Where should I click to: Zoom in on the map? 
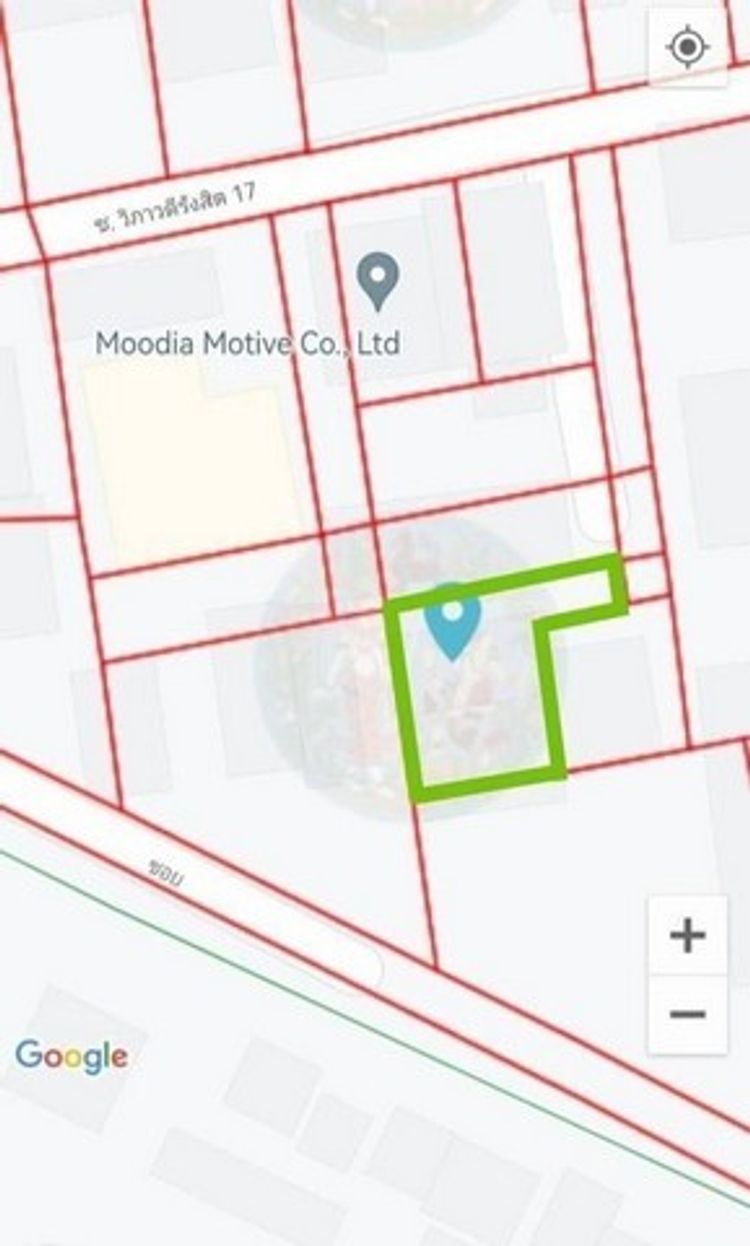pyautogui.click(x=688, y=936)
